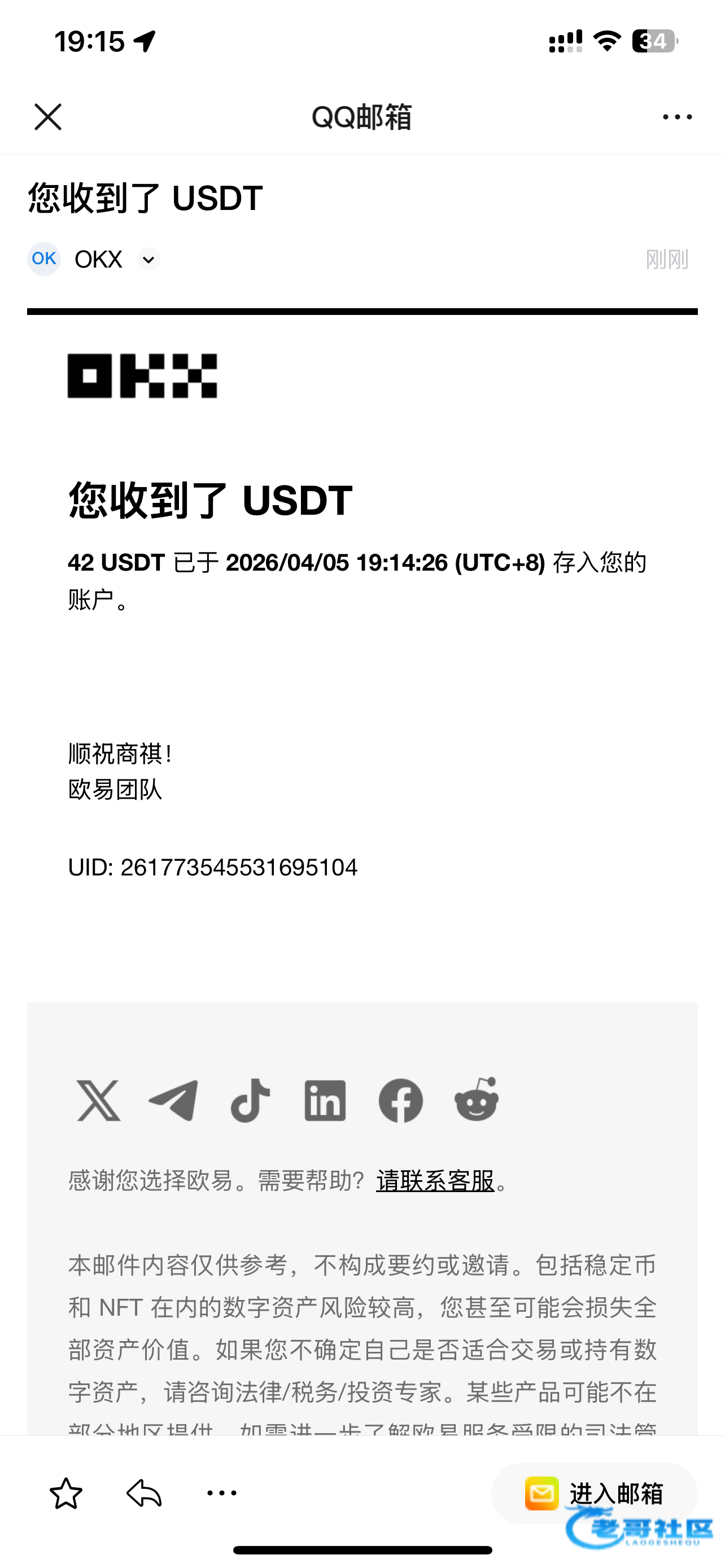The image size is (725, 1568).
Task: Star this email
Action: click(65, 1493)
